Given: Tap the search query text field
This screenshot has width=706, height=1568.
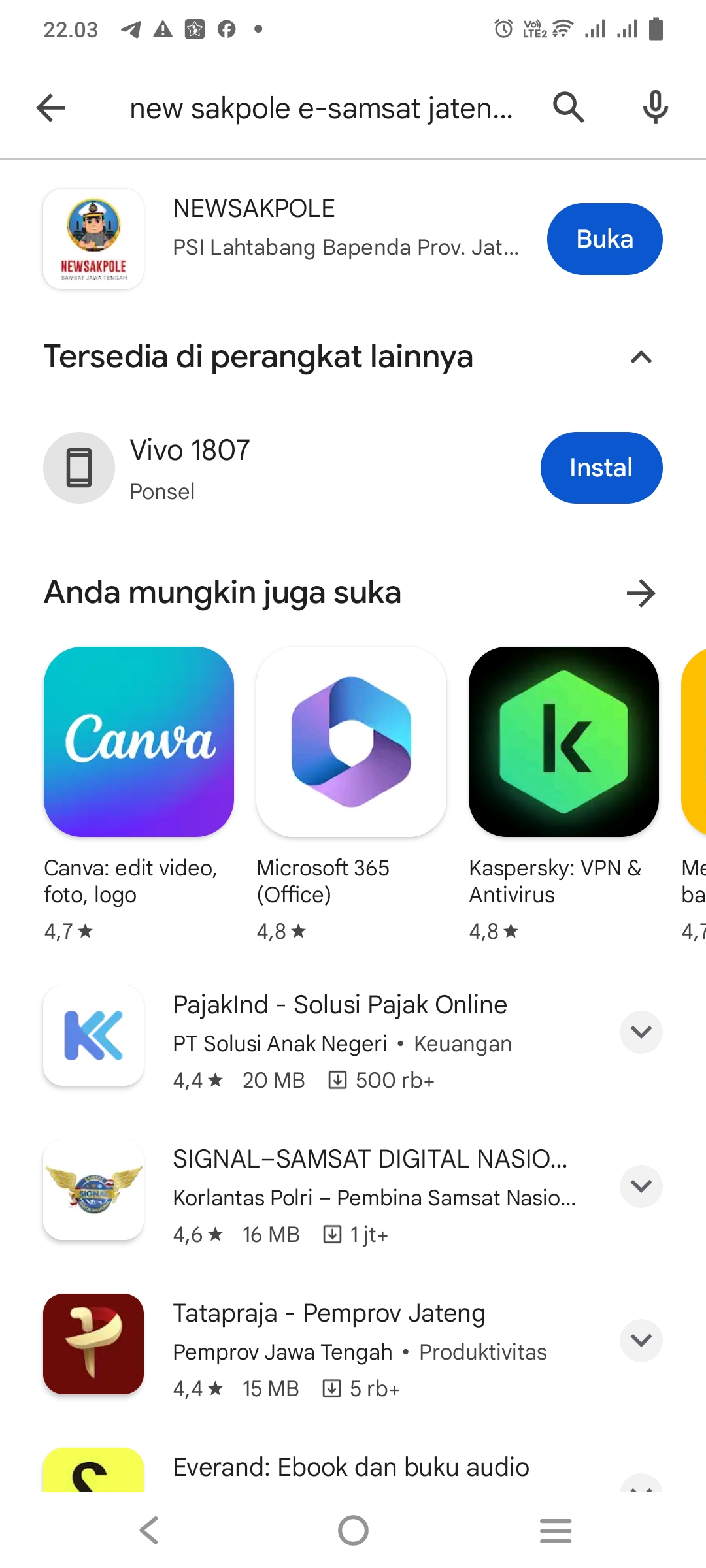Looking at the screenshot, I should tap(320, 108).
